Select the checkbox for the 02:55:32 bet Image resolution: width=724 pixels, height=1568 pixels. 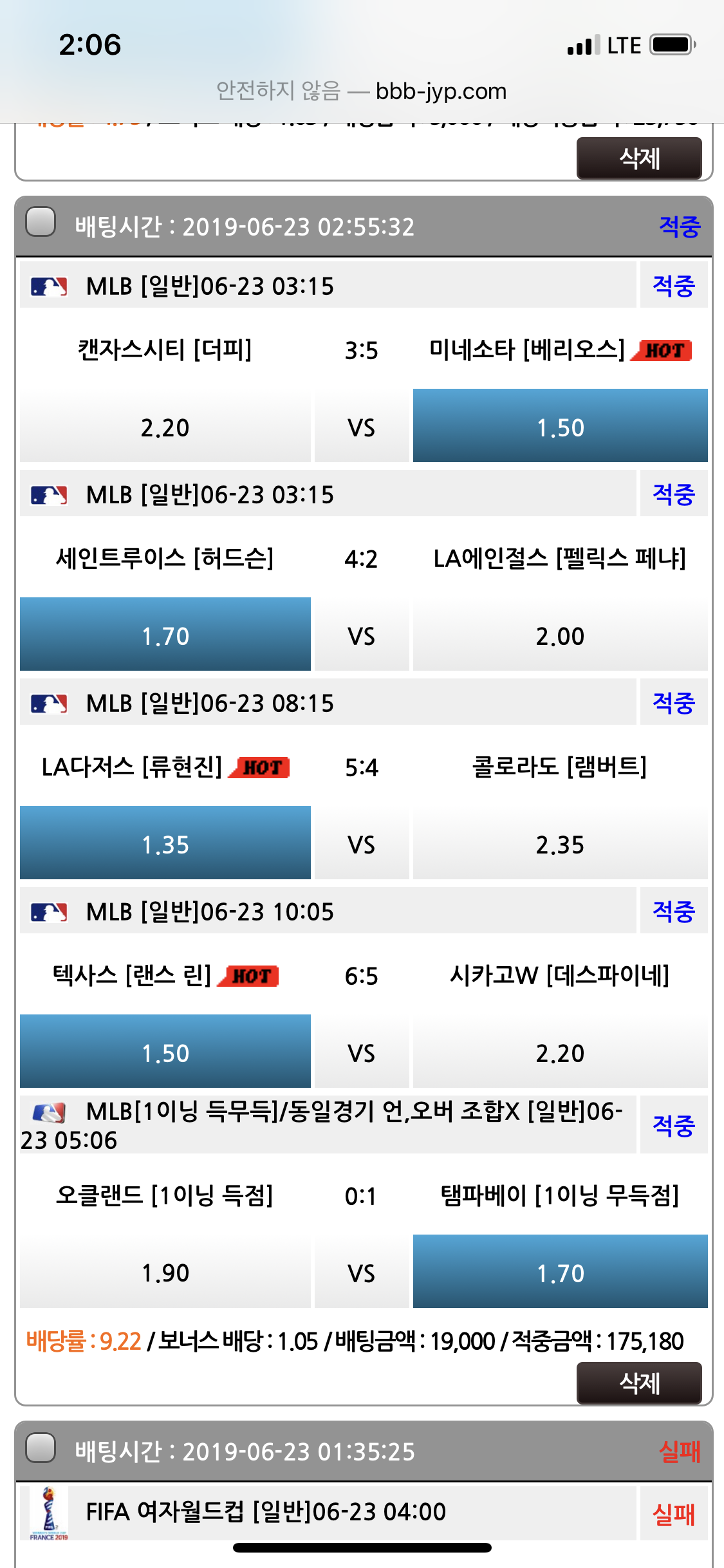pyautogui.click(x=41, y=222)
